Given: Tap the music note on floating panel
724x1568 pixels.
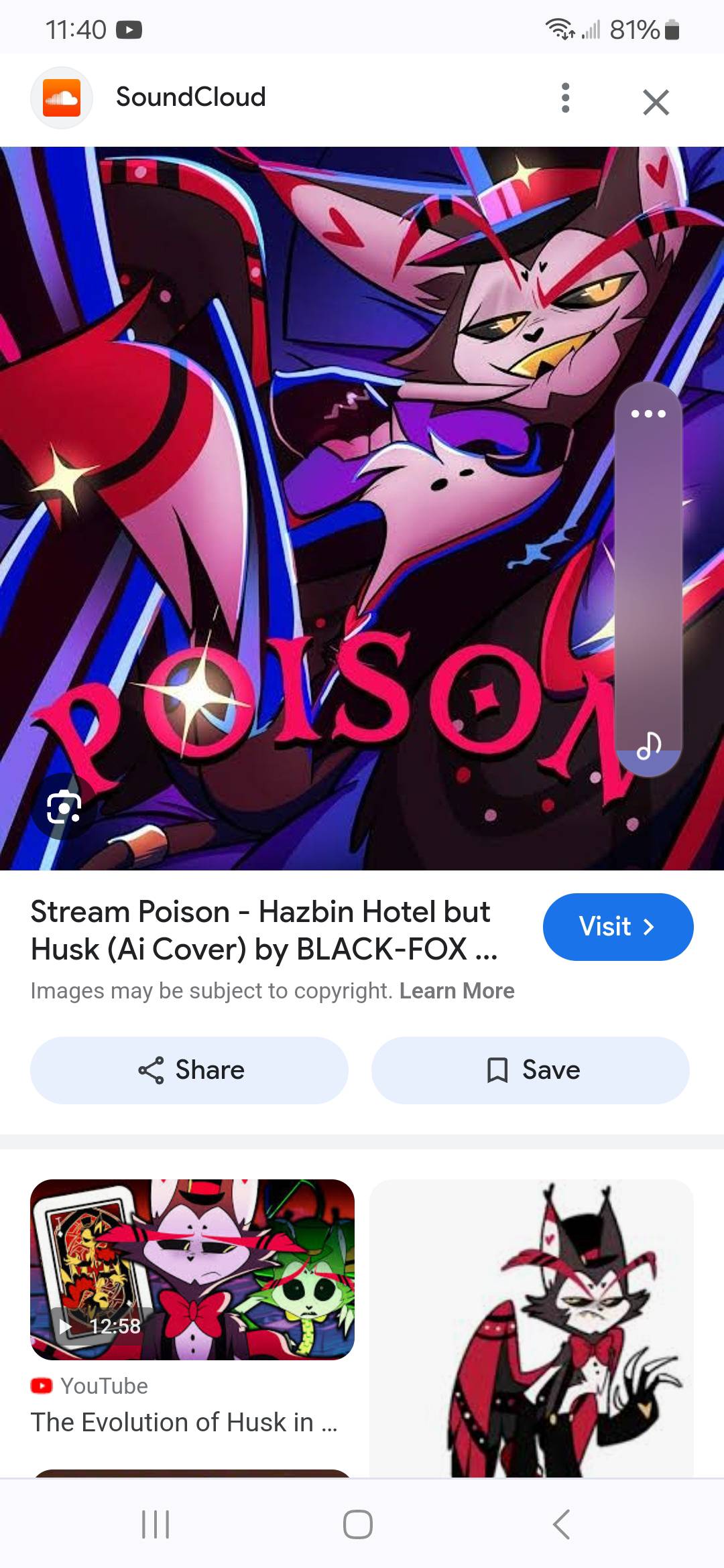Looking at the screenshot, I should coord(648,745).
